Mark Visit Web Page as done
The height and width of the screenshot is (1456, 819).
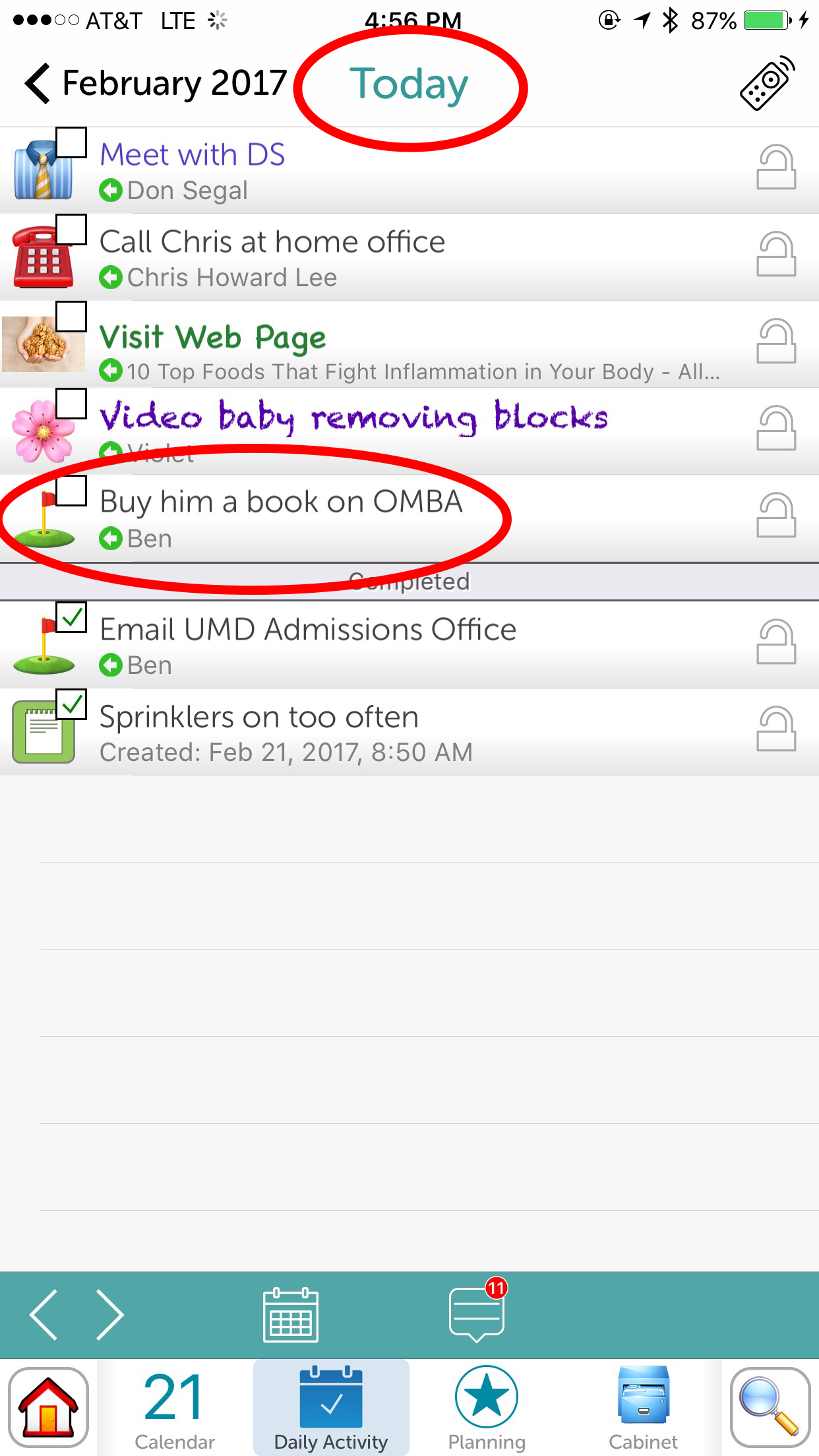pyautogui.click(x=71, y=317)
